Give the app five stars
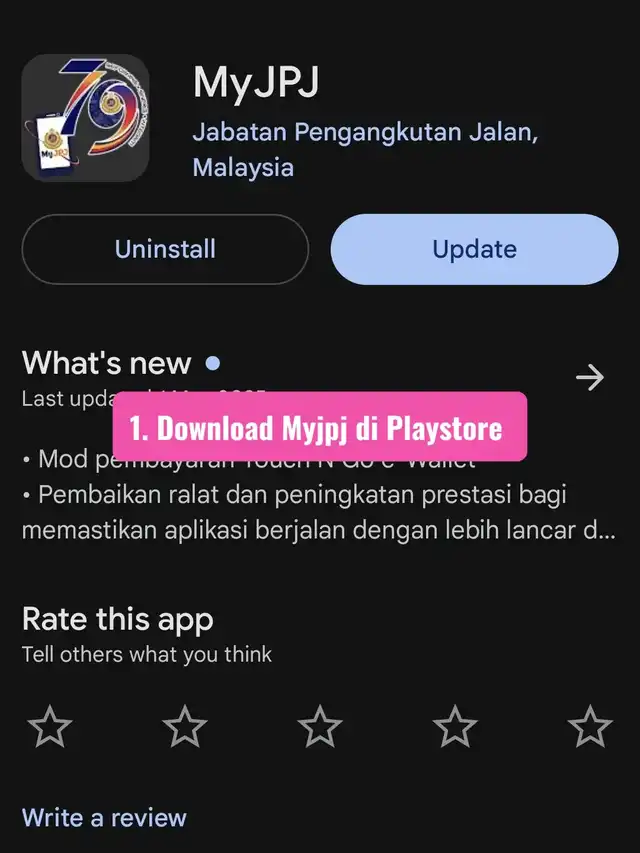 pos(590,726)
